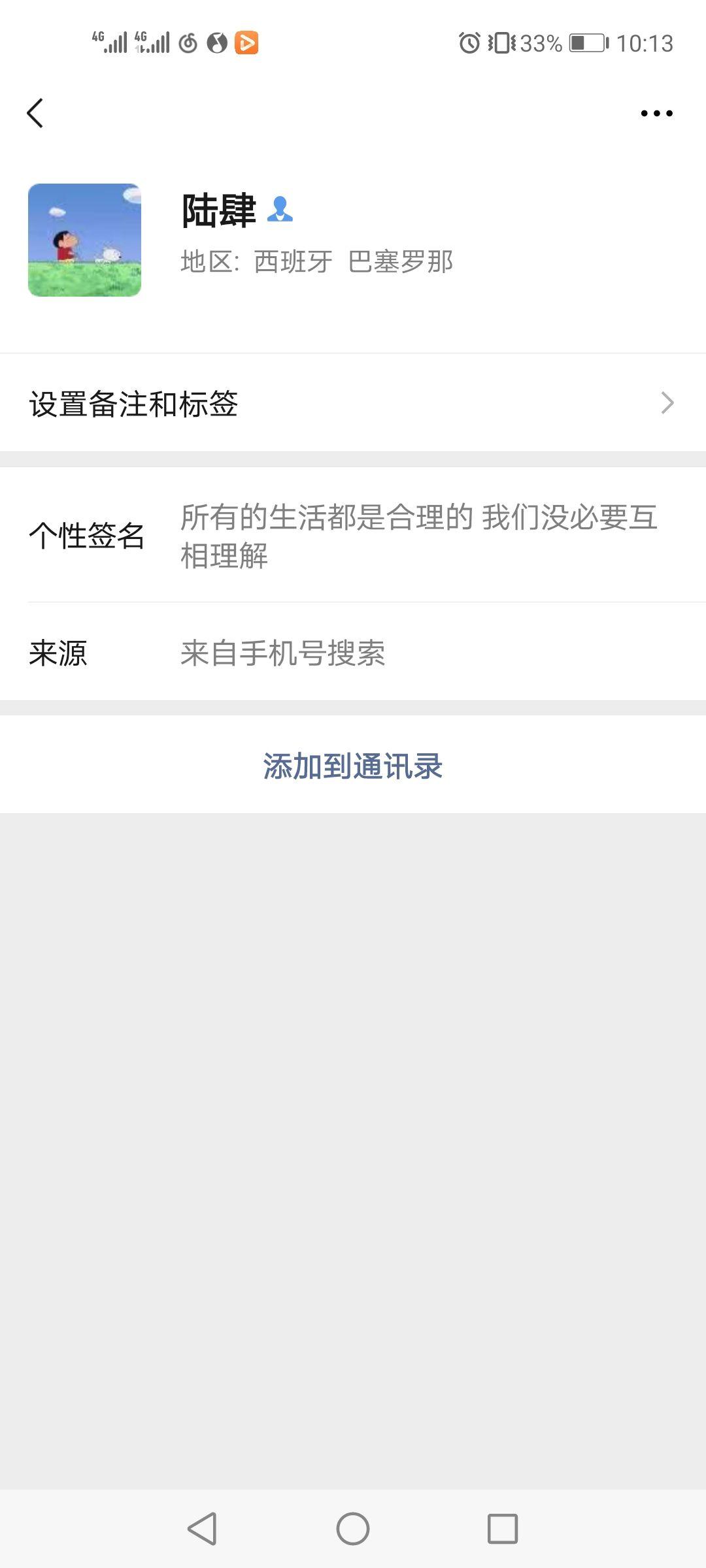The height and width of the screenshot is (1568, 706).
Task: Open recent apps via square button
Action: [x=503, y=1529]
